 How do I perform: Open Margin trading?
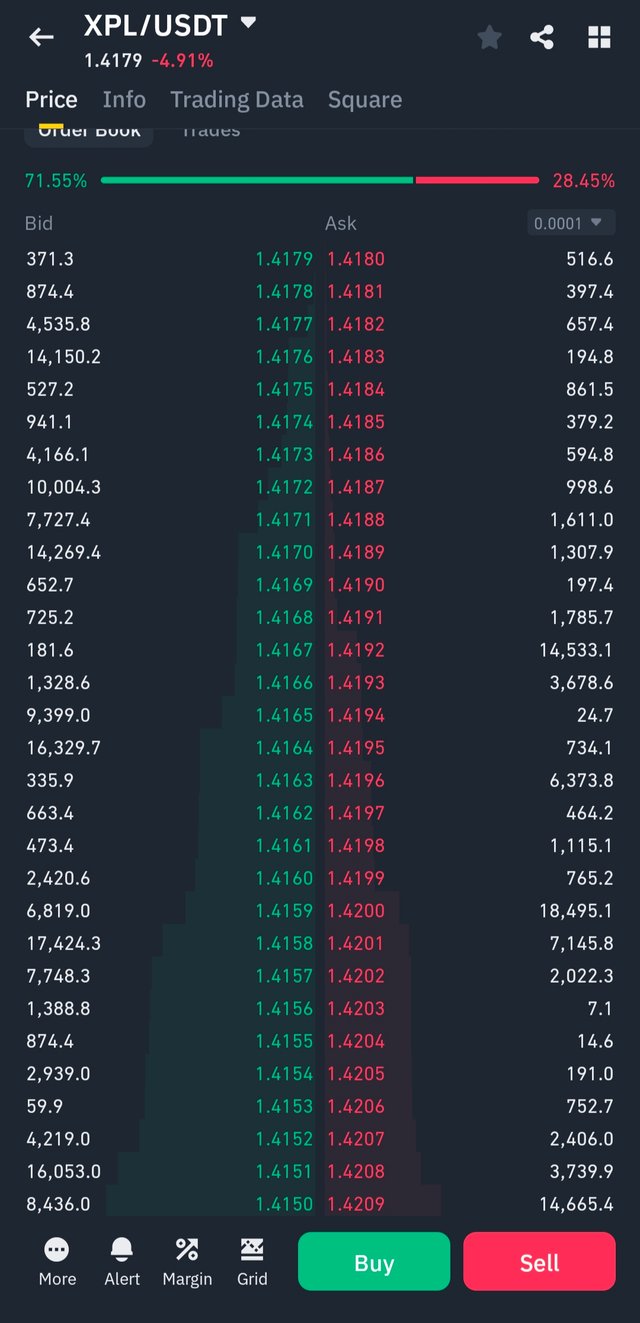coord(187,1261)
